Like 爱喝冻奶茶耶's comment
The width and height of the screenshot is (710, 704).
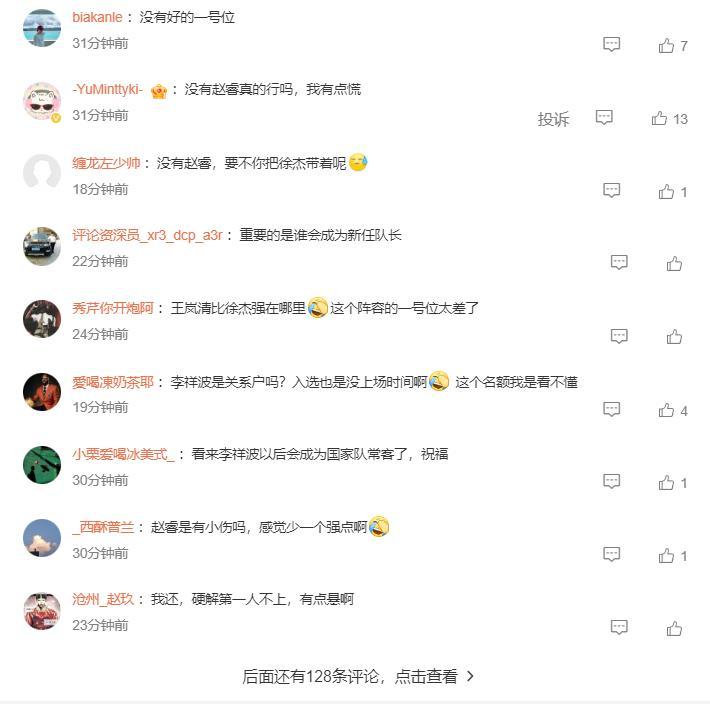(666, 410)
